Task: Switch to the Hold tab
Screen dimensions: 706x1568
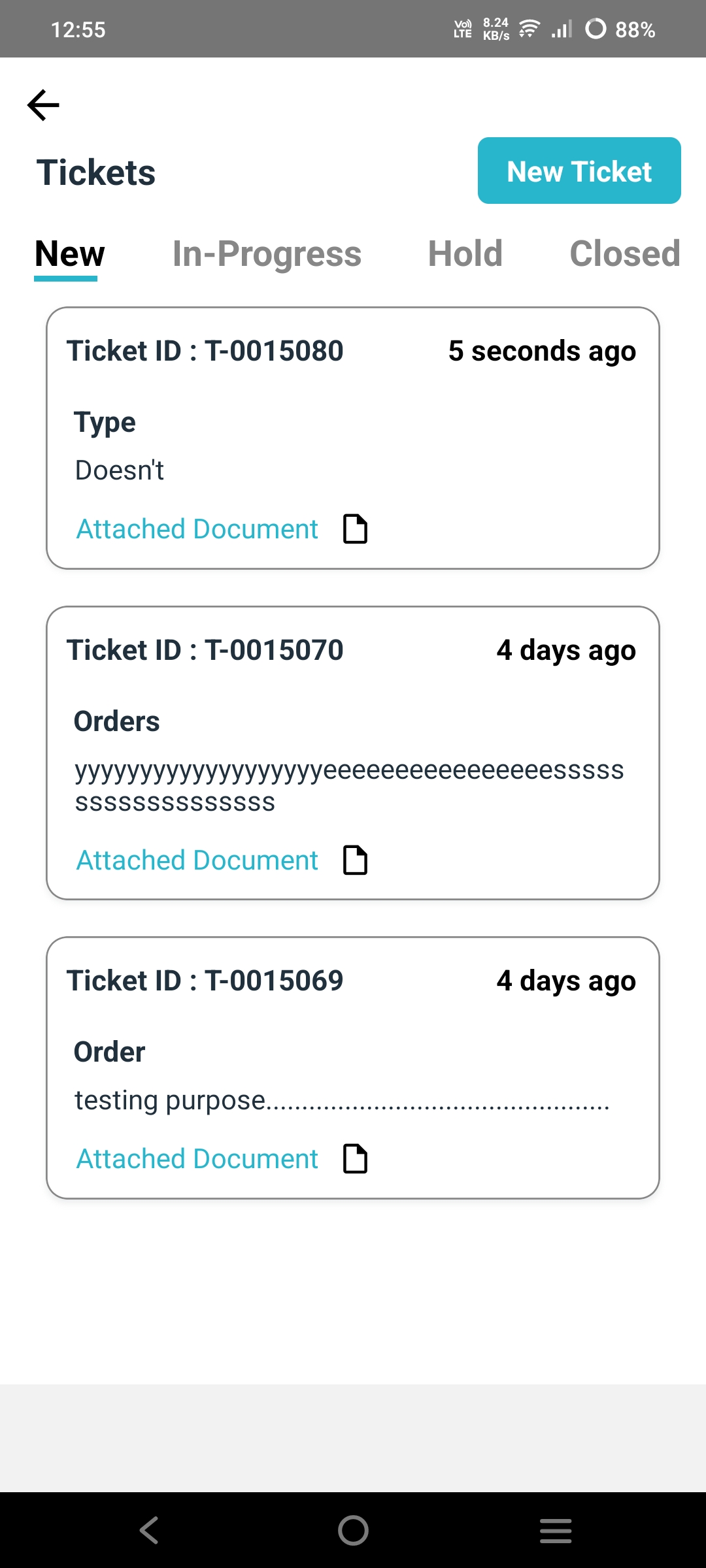Action: [465, 253]
